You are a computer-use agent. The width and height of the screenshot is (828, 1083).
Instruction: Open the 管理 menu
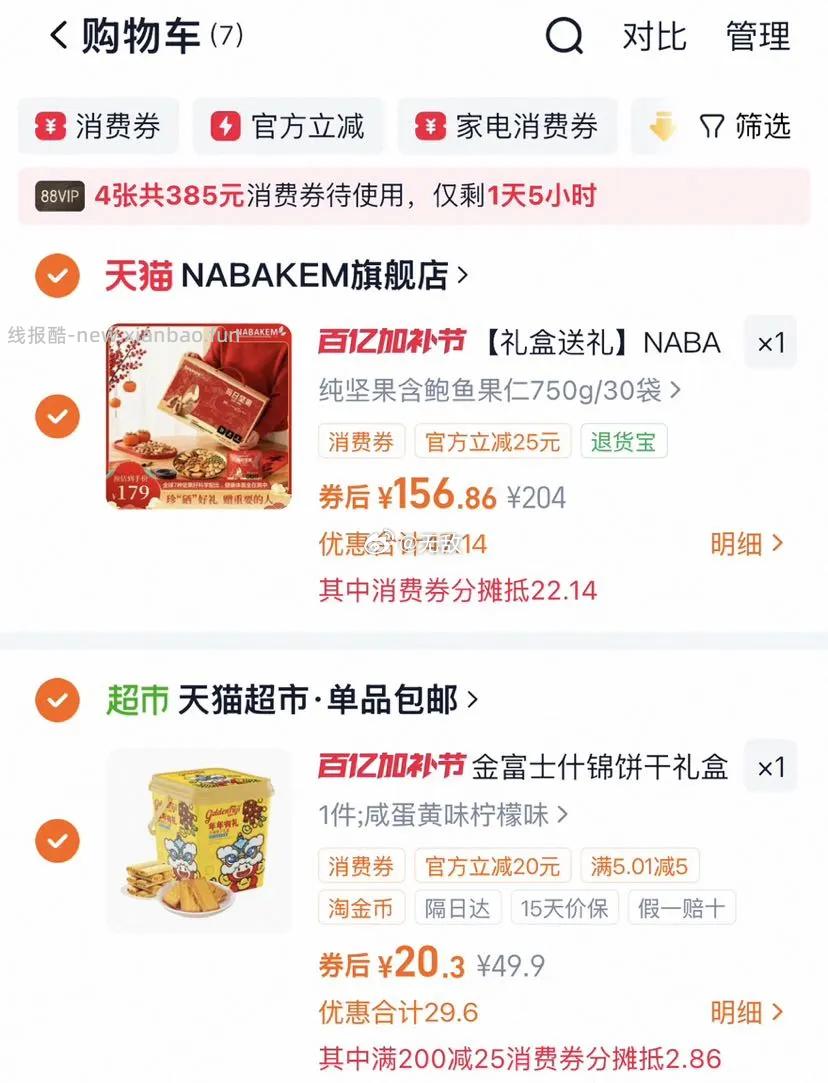pos(758,36)
